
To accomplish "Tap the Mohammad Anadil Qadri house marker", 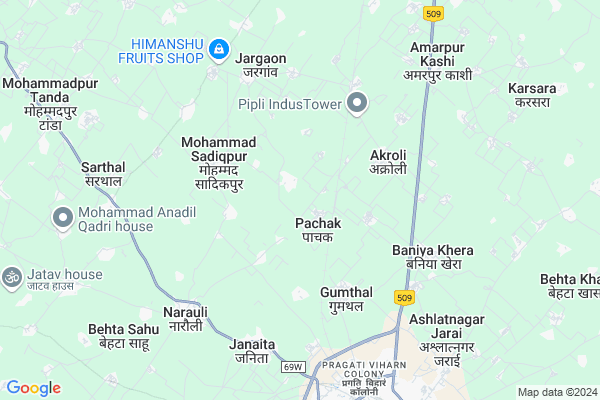I will coord(63,217).
